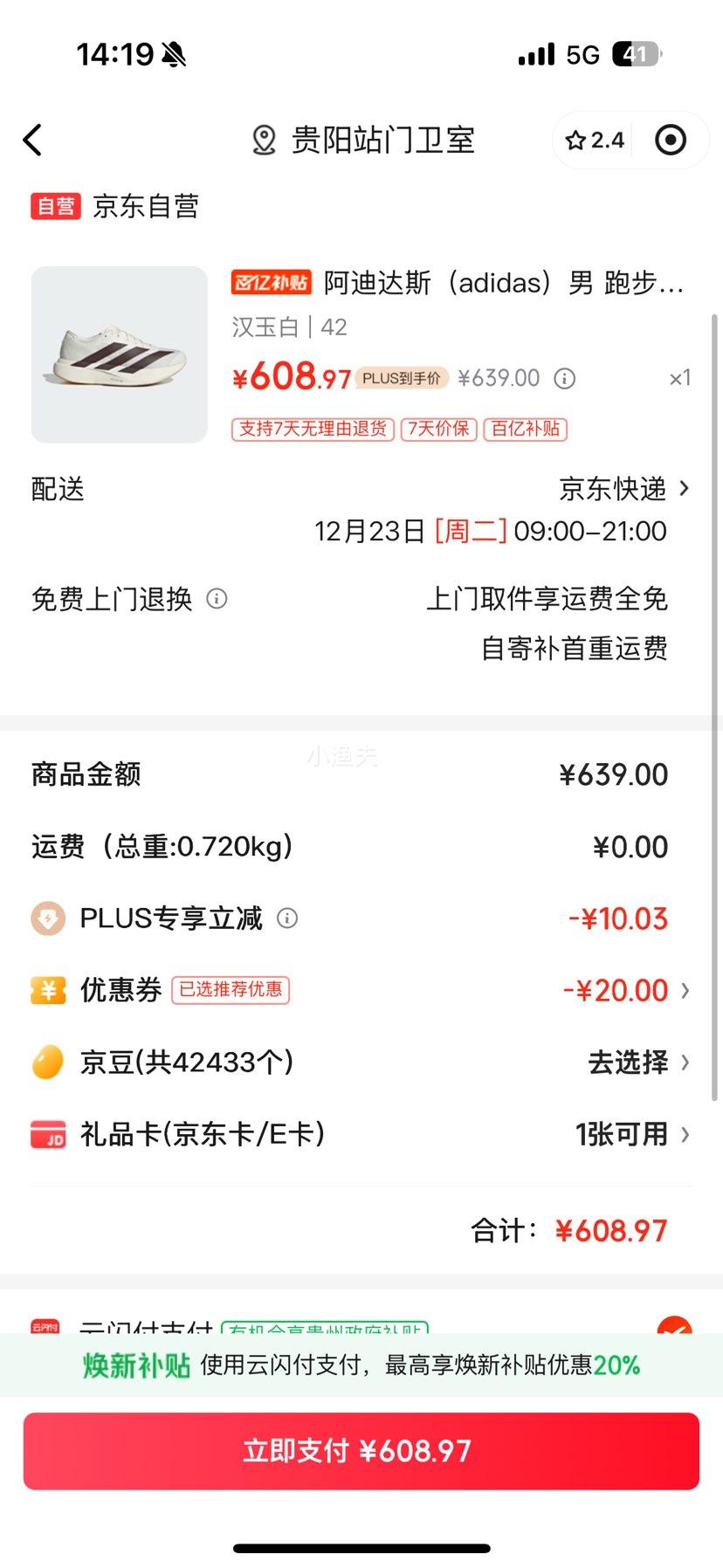The width and height of the screenshot is (723, 1568).
Task: Go back using the top-left arrow
Action: 33,140
